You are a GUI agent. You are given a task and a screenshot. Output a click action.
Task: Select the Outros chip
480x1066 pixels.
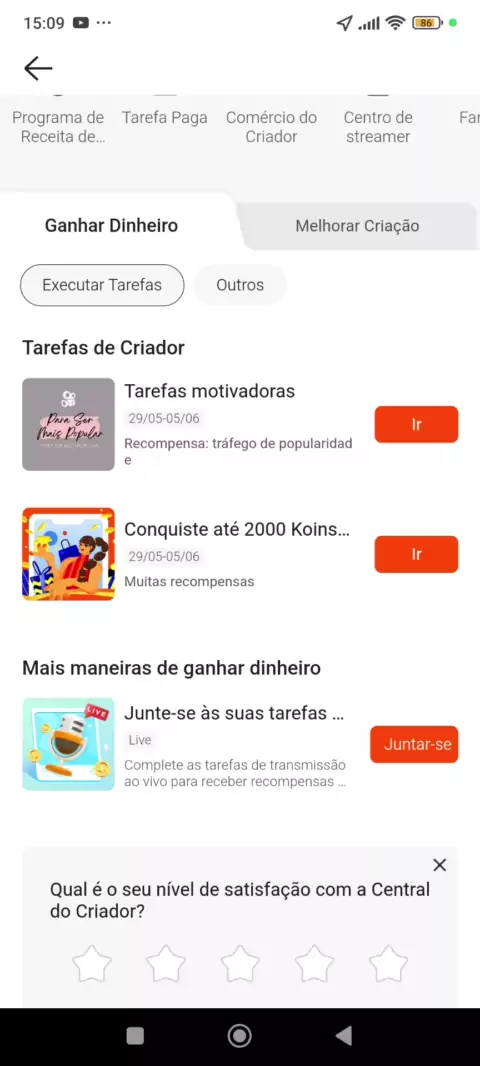pos(240,285)
